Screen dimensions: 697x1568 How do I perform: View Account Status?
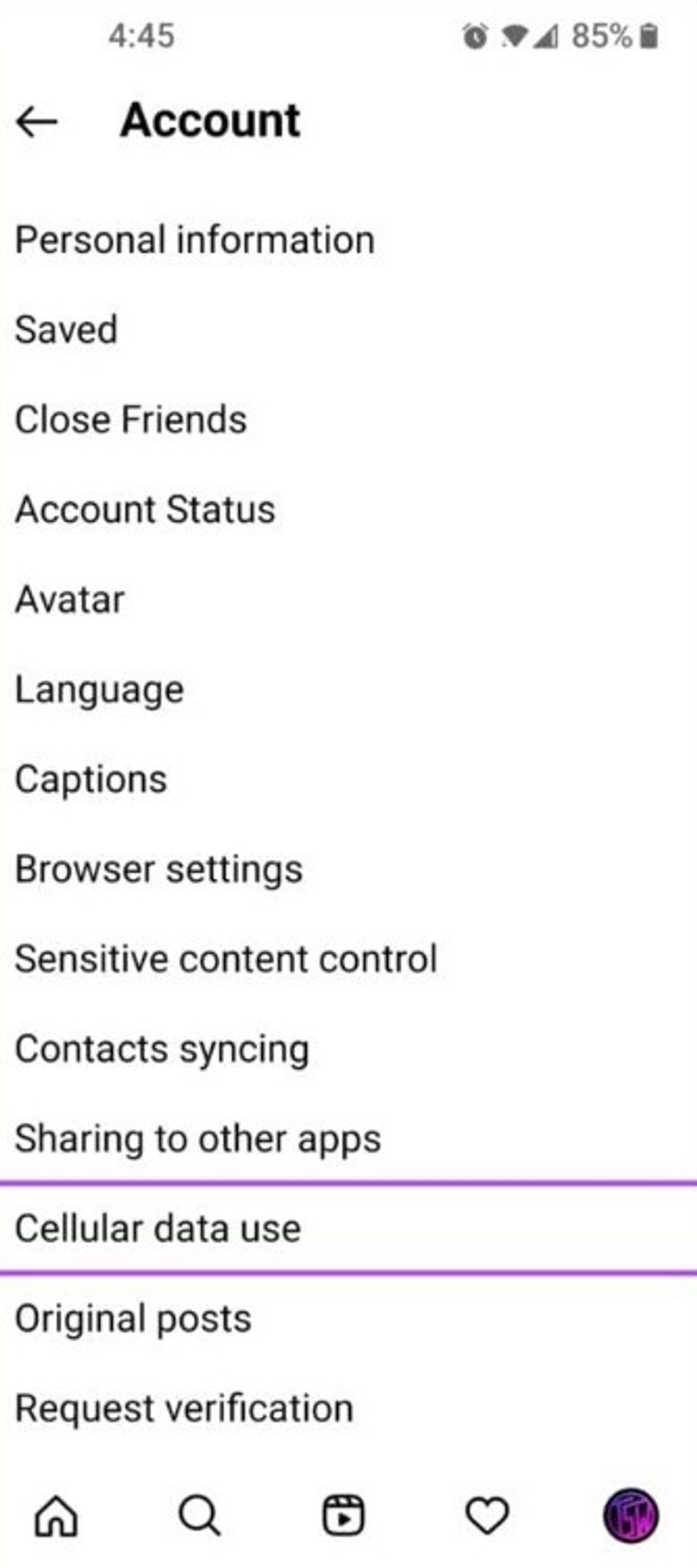click(x=145, y=509)
